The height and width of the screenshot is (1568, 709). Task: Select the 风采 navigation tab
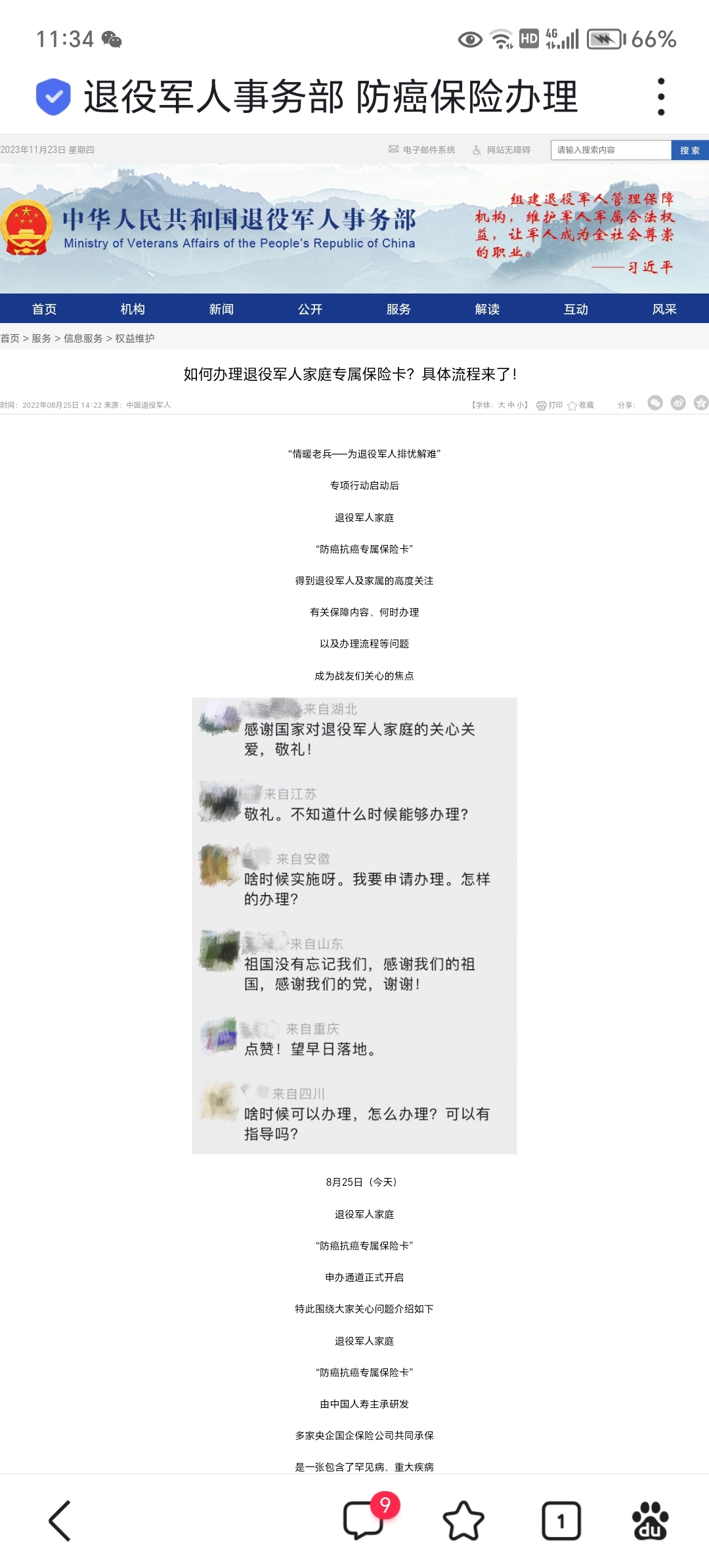click(664, 309)
